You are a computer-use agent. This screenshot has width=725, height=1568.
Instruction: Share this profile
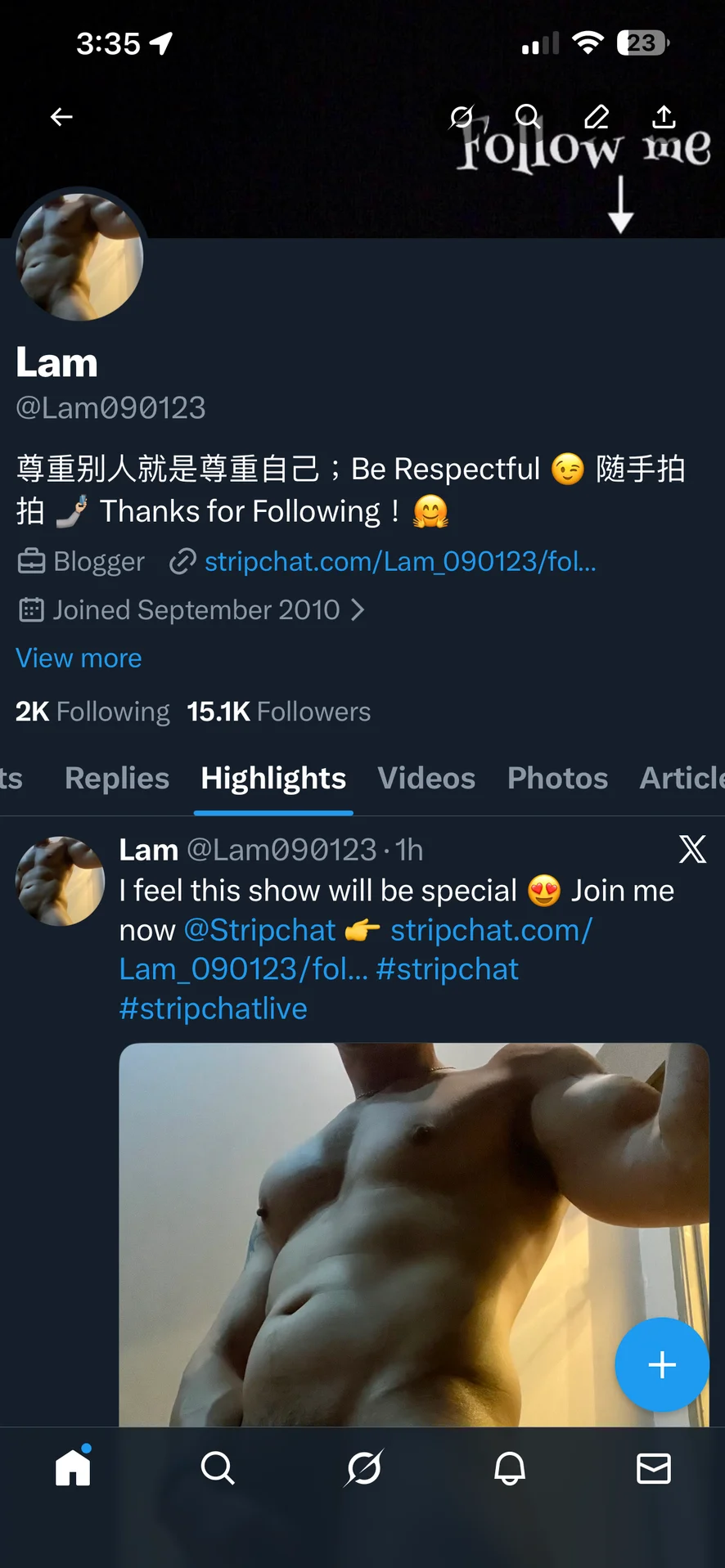click(664, 117)
